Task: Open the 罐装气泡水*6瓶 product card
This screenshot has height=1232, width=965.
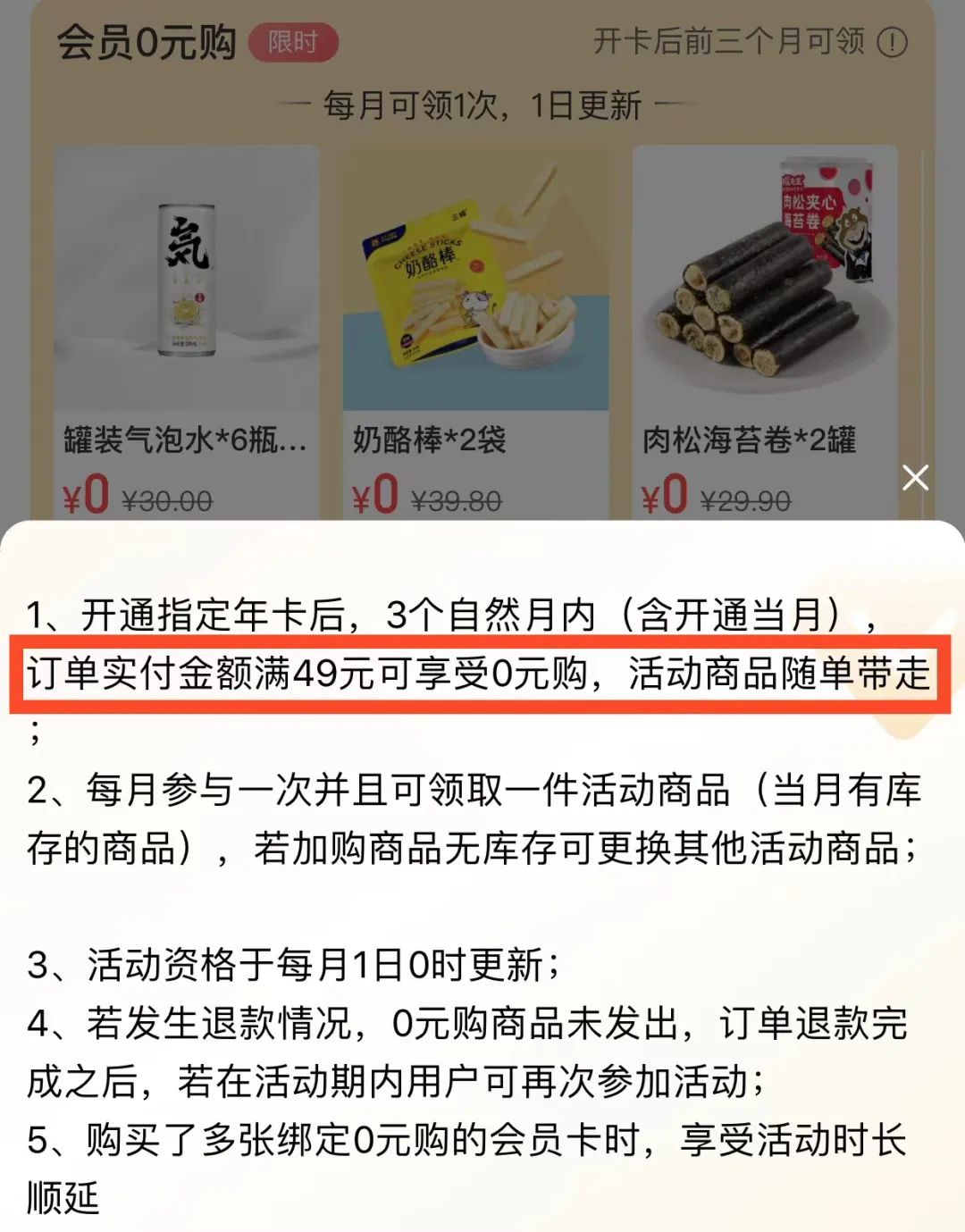Action: point(187,331)
